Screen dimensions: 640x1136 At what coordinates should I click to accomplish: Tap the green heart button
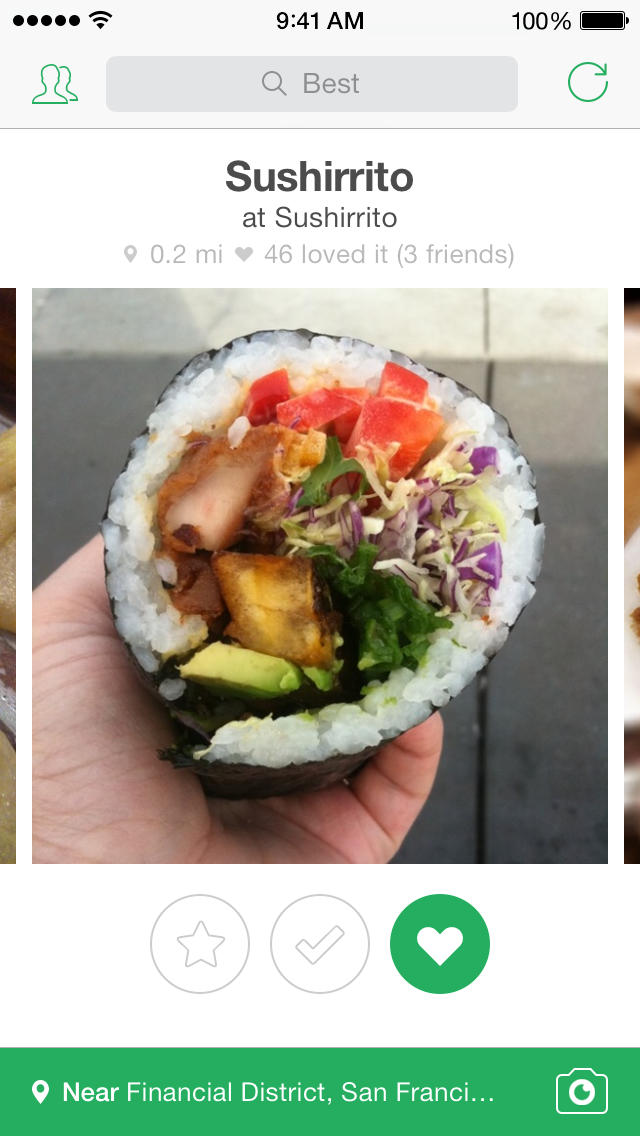[x=440, y=944]
